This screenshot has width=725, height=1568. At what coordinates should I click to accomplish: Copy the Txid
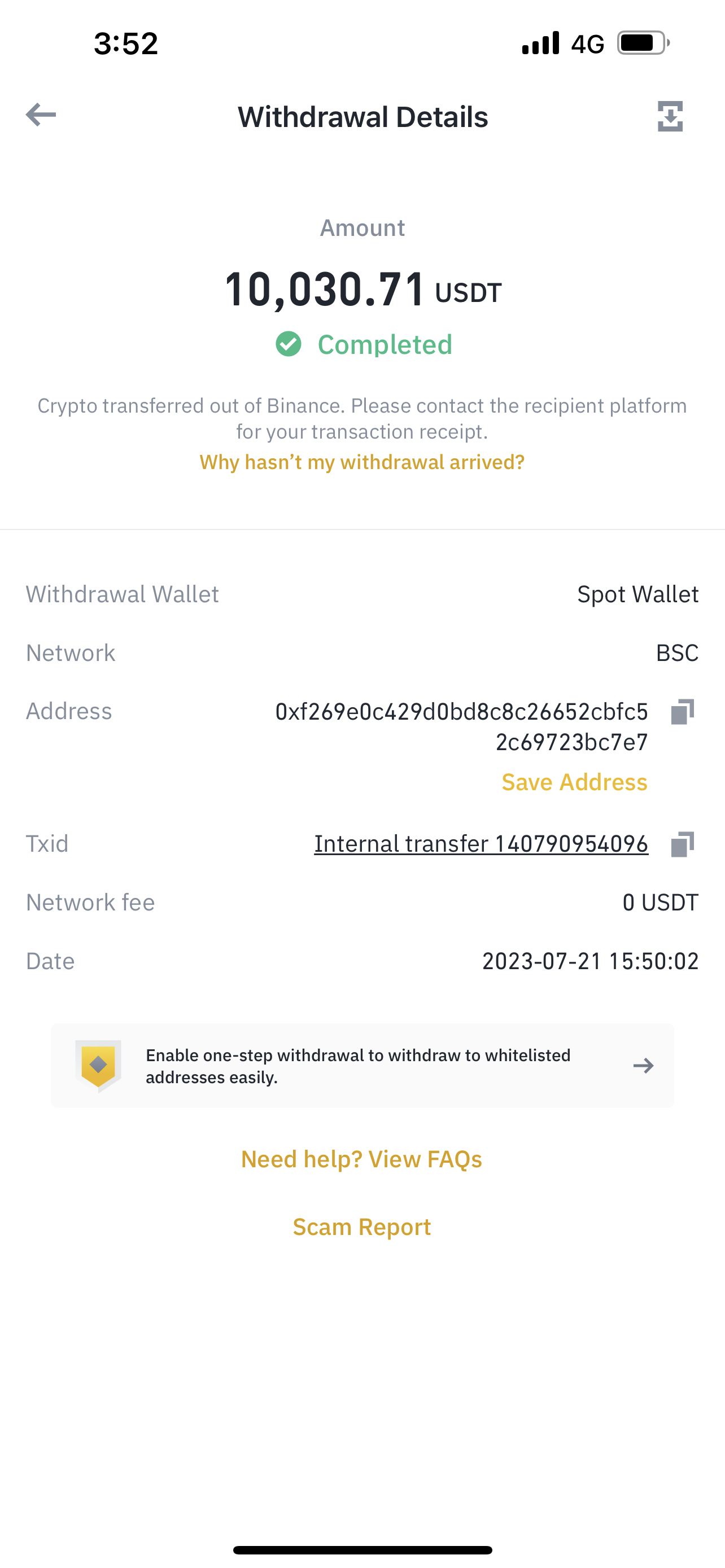click(x=683, y=844)
